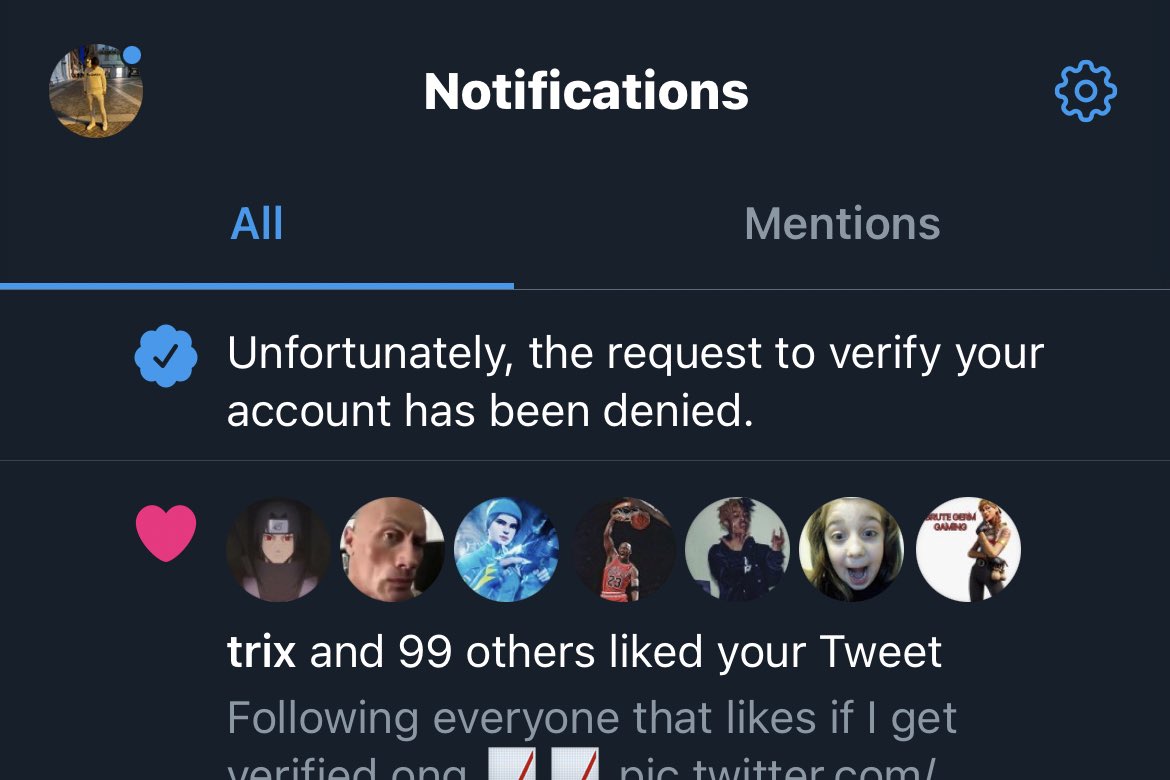The height and width of the screenshot is (780, 1170).
Task: Tap the basketball dunk avatar in the likes row
Action: tap(624, 550)
